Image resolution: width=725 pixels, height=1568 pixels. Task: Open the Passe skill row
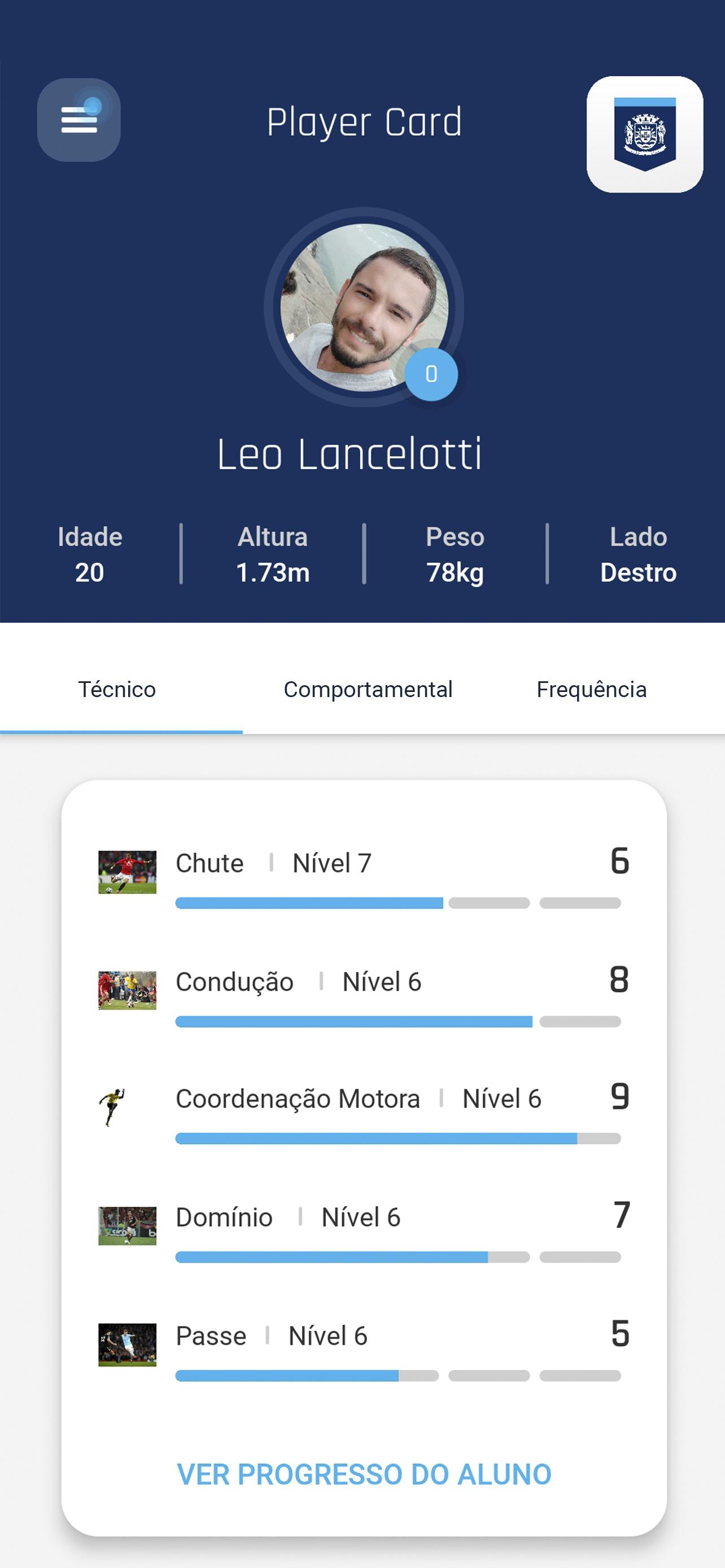(x=364, y=1350)
